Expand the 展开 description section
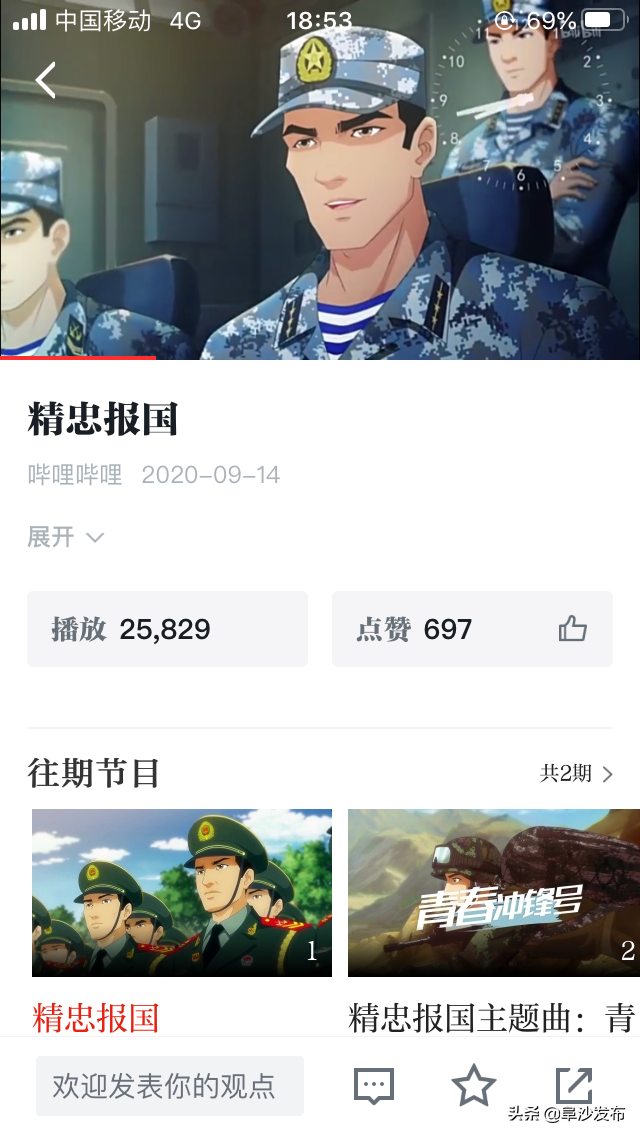 (65, 537)
